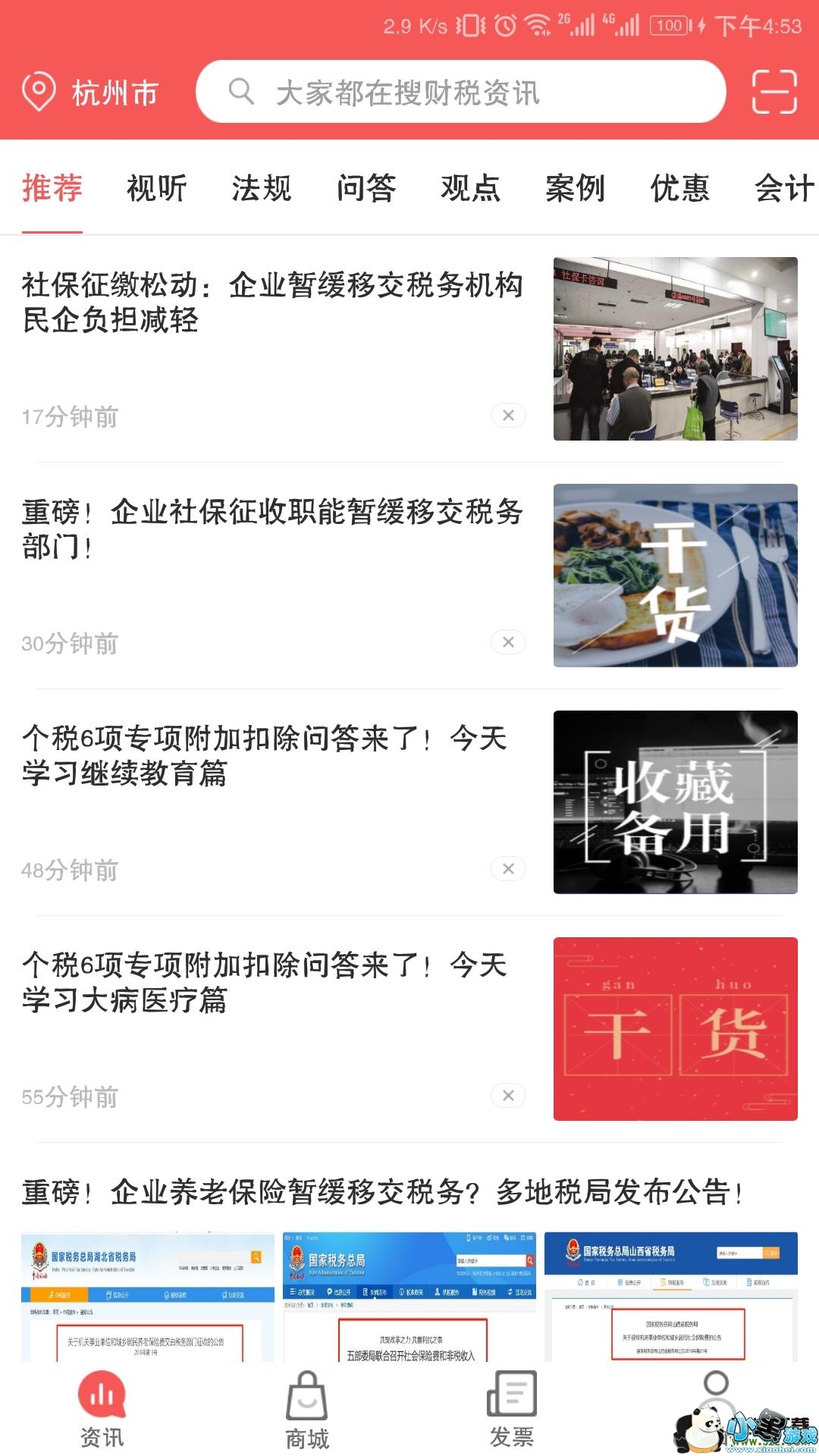
Task: Open the QR scan icon
Action: pos(773,92)
